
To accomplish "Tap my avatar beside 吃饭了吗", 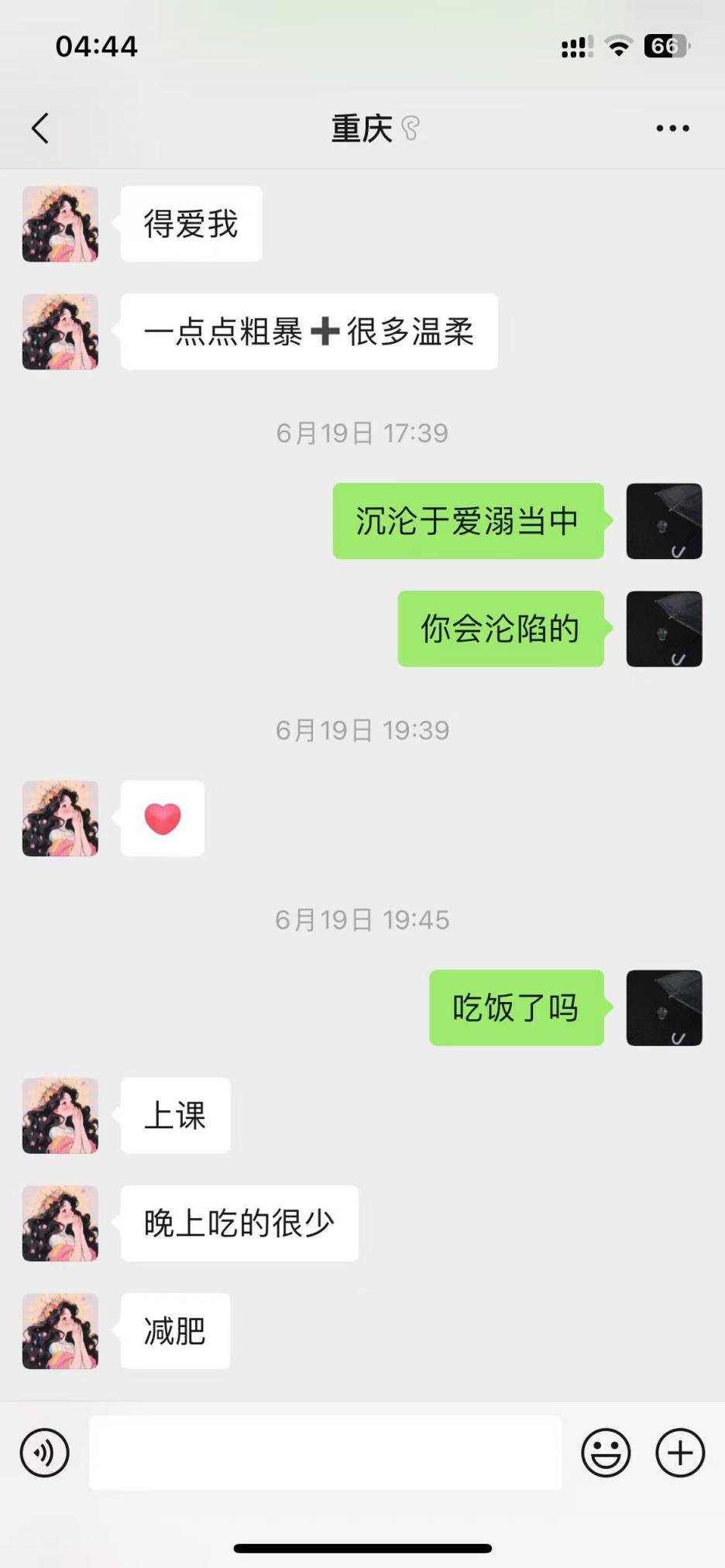I will pos(664,1007).
